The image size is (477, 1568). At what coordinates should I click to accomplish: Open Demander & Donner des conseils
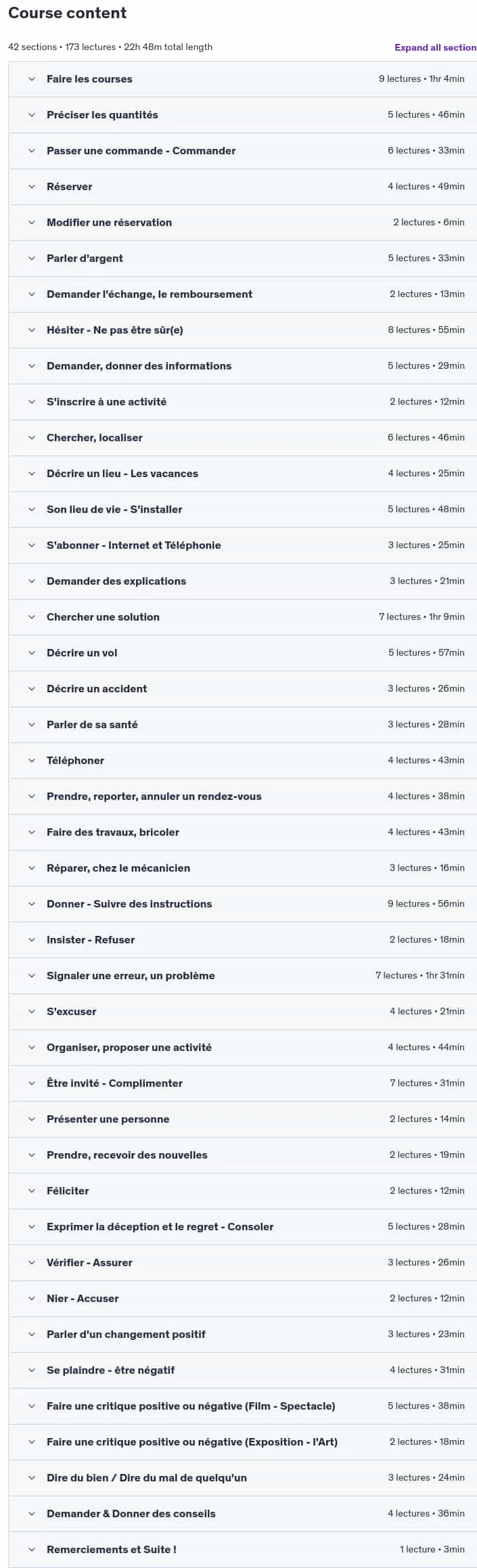click(243, 1514)
